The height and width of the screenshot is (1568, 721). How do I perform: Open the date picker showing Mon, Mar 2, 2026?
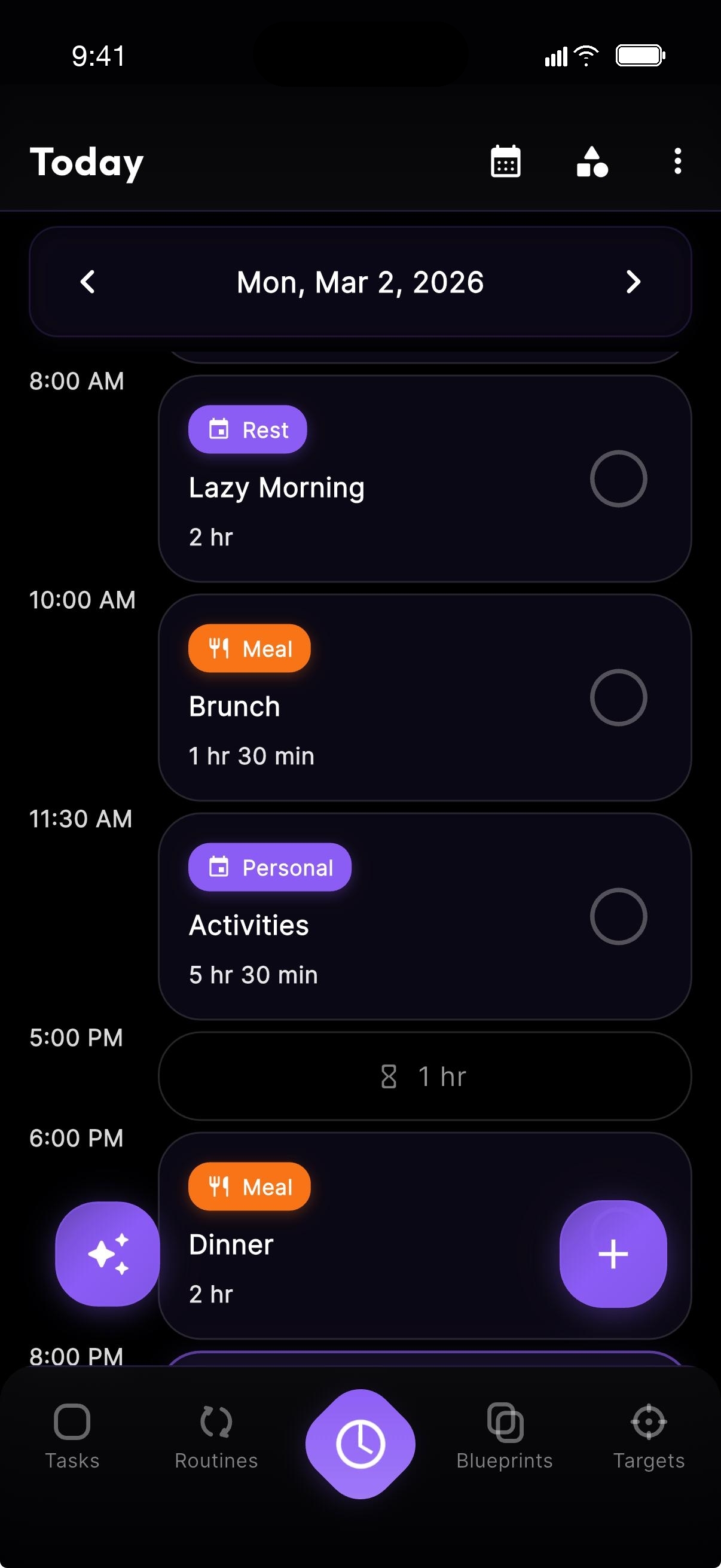(360, 282)
